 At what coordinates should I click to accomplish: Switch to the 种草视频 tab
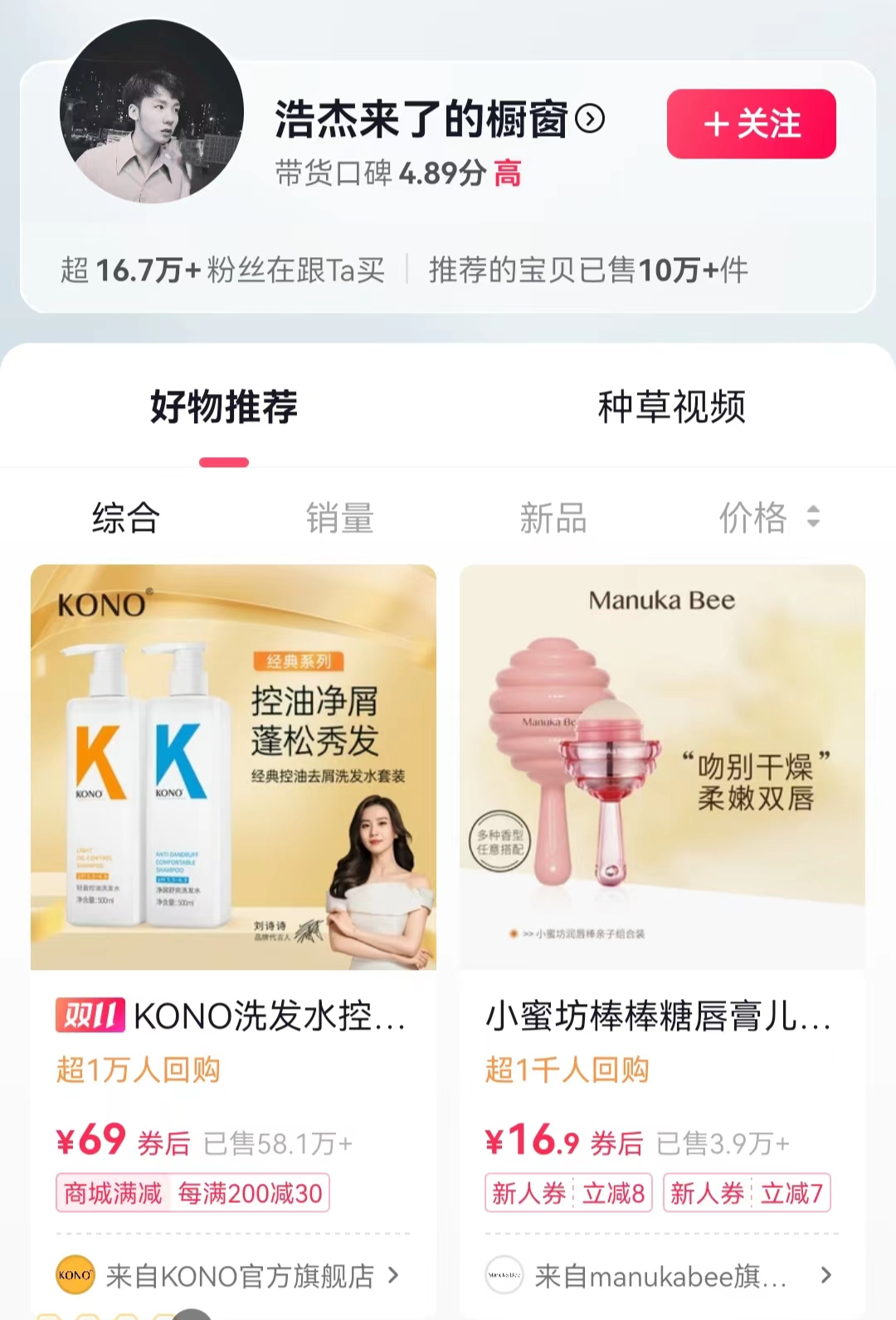pos(671,407)
